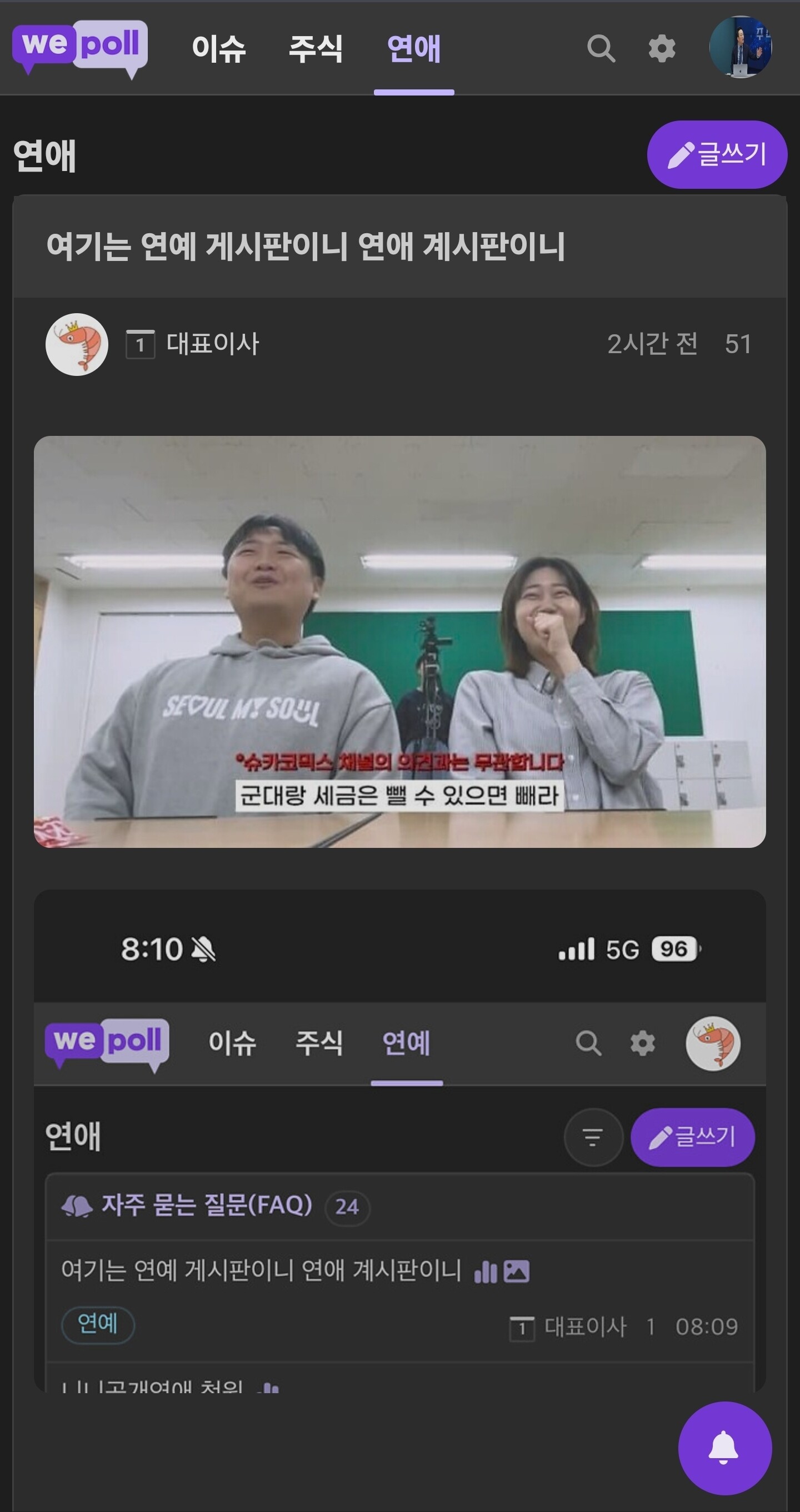
Task: Switch to the 주식 tab
Action: pyautogui.click(x=316, y=48)
